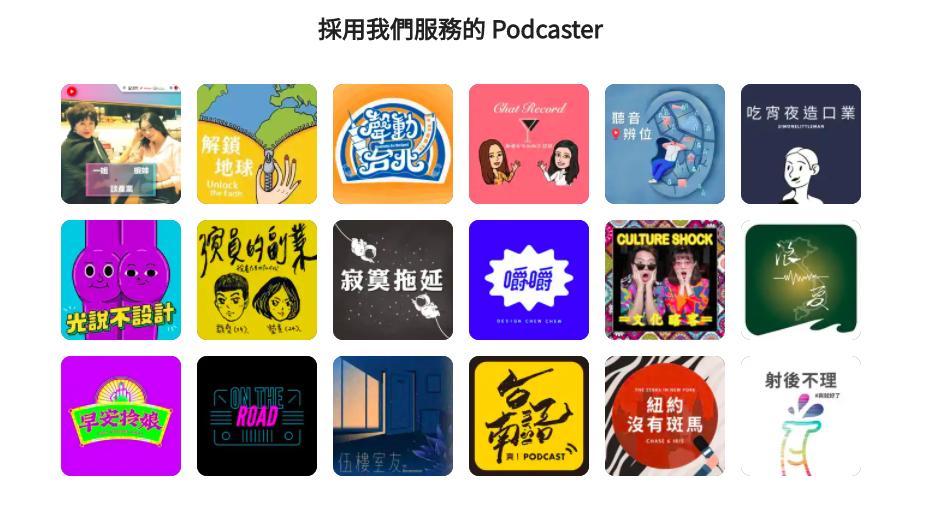Open the 紐約沒有斑馬 podcast tile
931x512 pixels.
pos(665,416)
